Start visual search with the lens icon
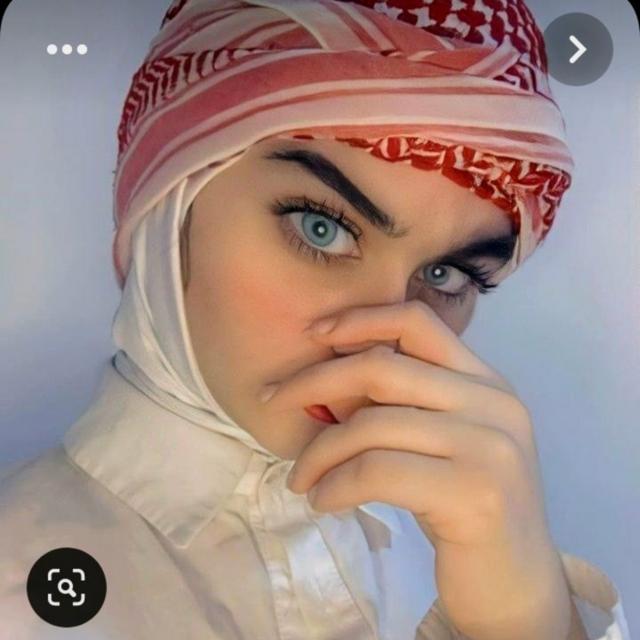 pyautogui.click(x=66, y=587)
